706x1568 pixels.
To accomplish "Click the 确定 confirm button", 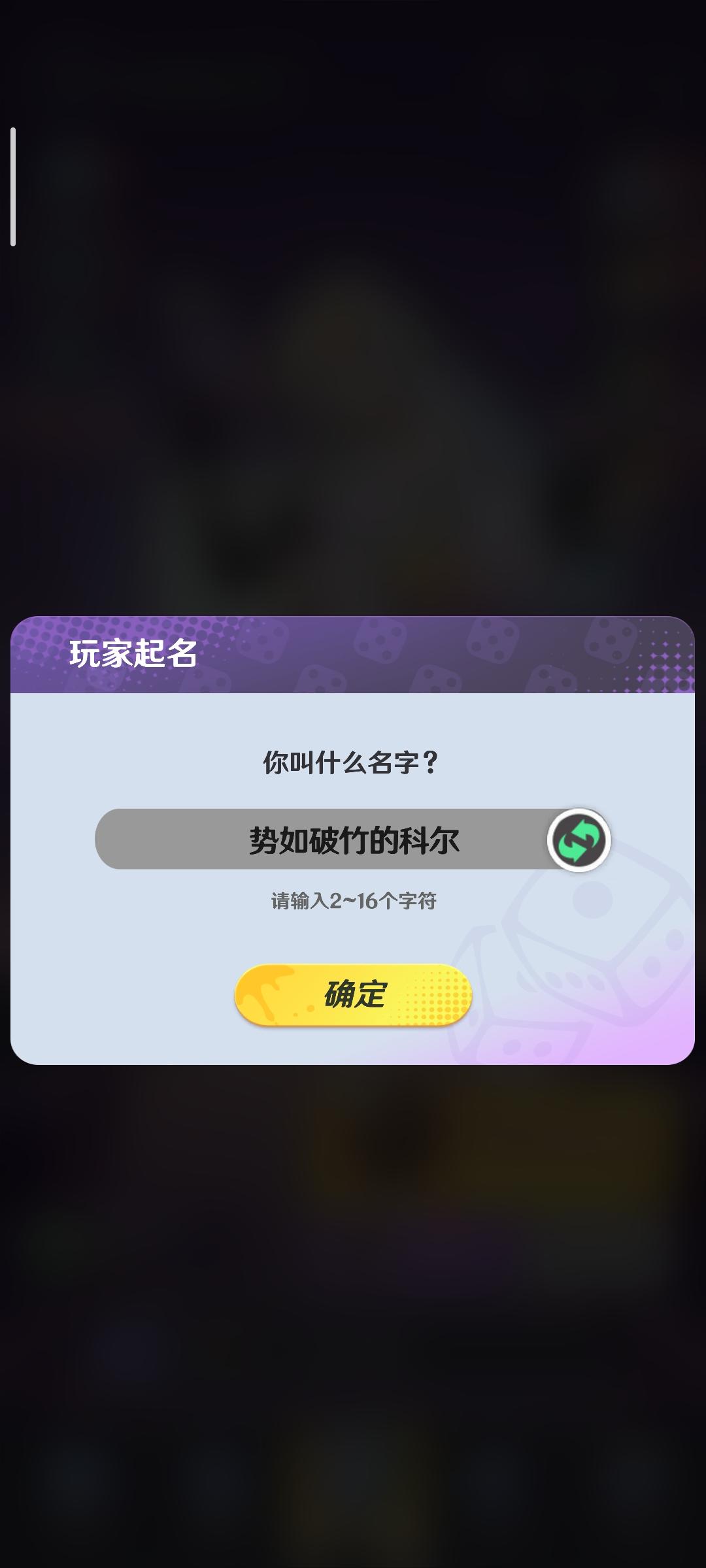I will (x=353, y=992).
